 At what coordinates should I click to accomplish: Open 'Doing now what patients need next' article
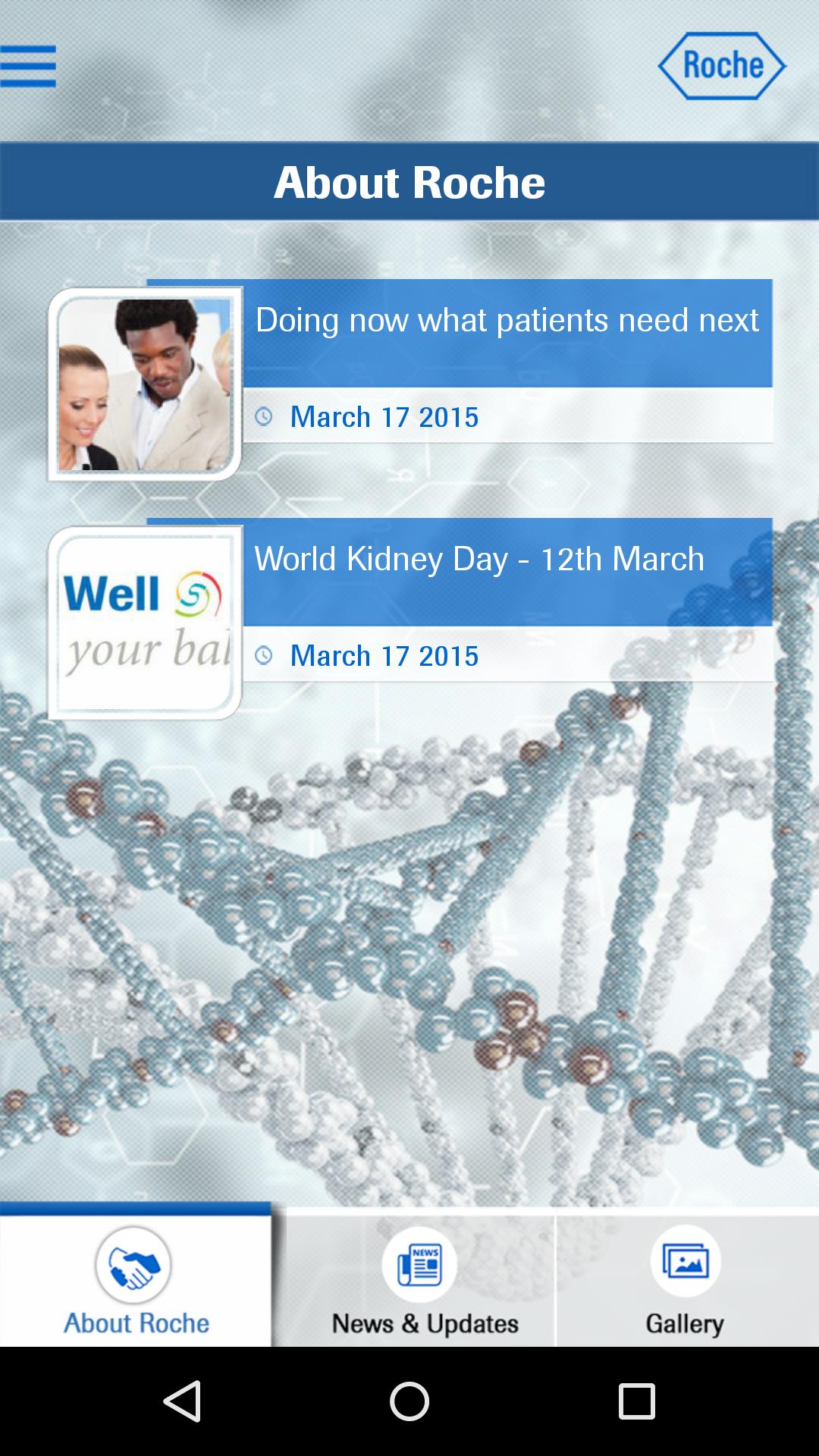pyautogui.click(x=507, y=322)
